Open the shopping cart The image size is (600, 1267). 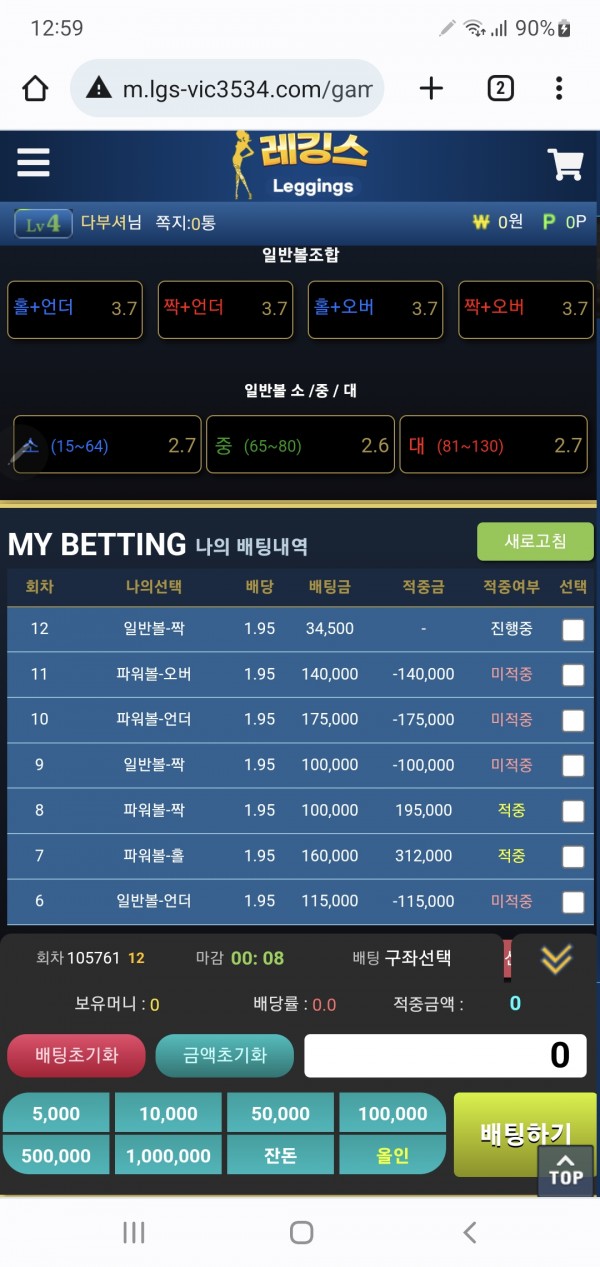pyautogui.click(x=566, y=164)
